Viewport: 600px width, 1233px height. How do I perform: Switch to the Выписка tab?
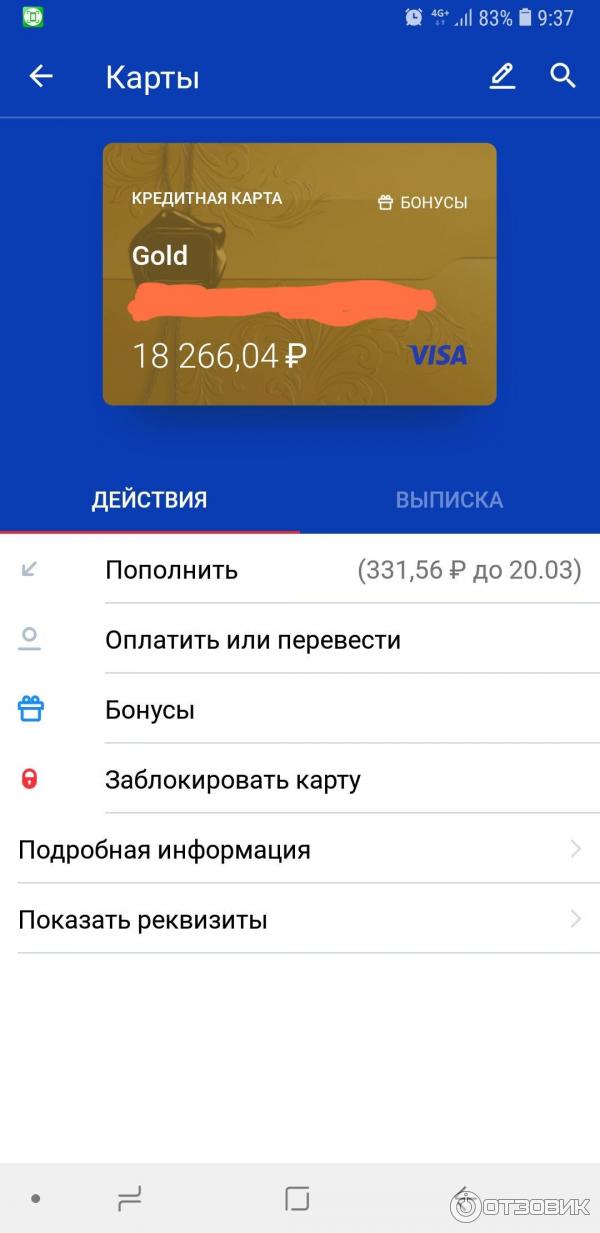click(x=449, y=499)
